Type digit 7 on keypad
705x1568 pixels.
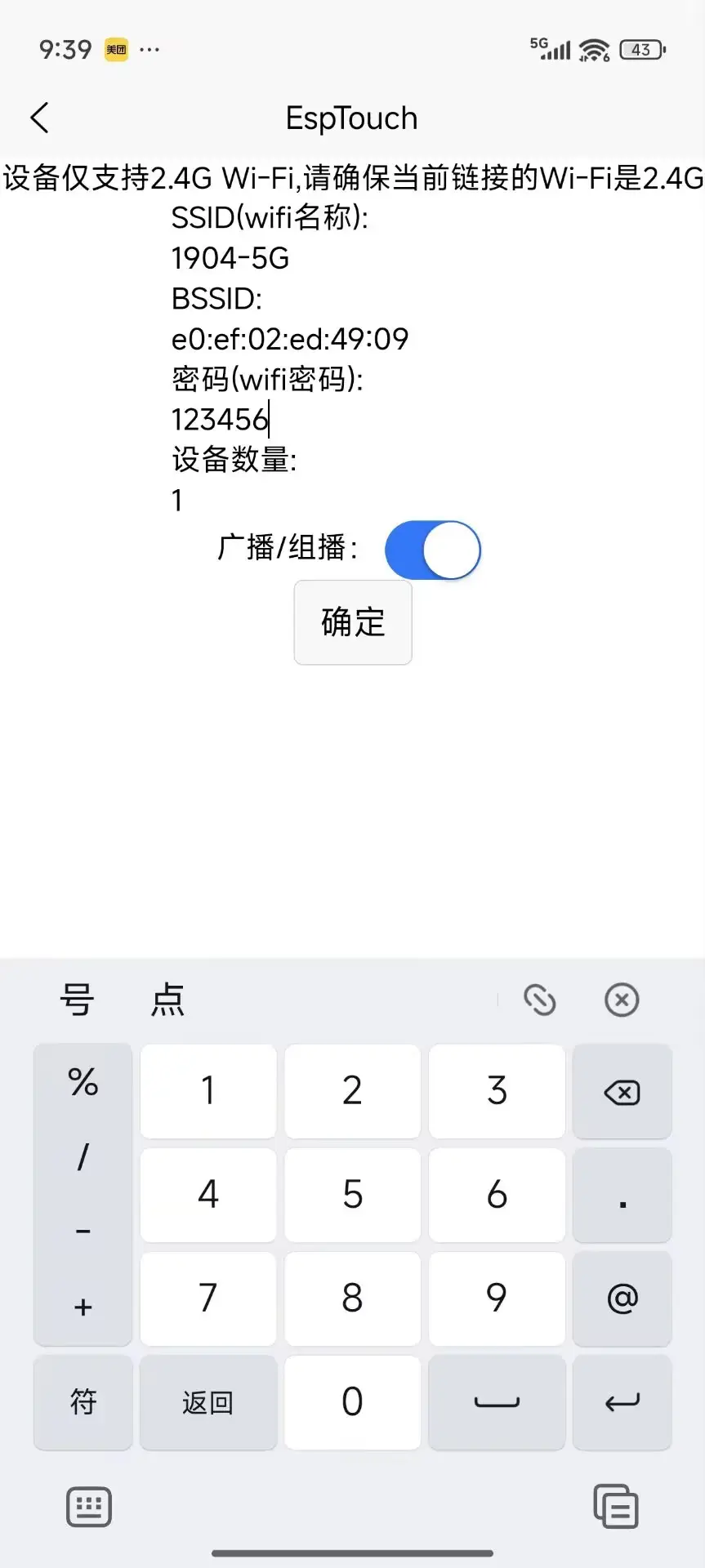pos(208,1298)
